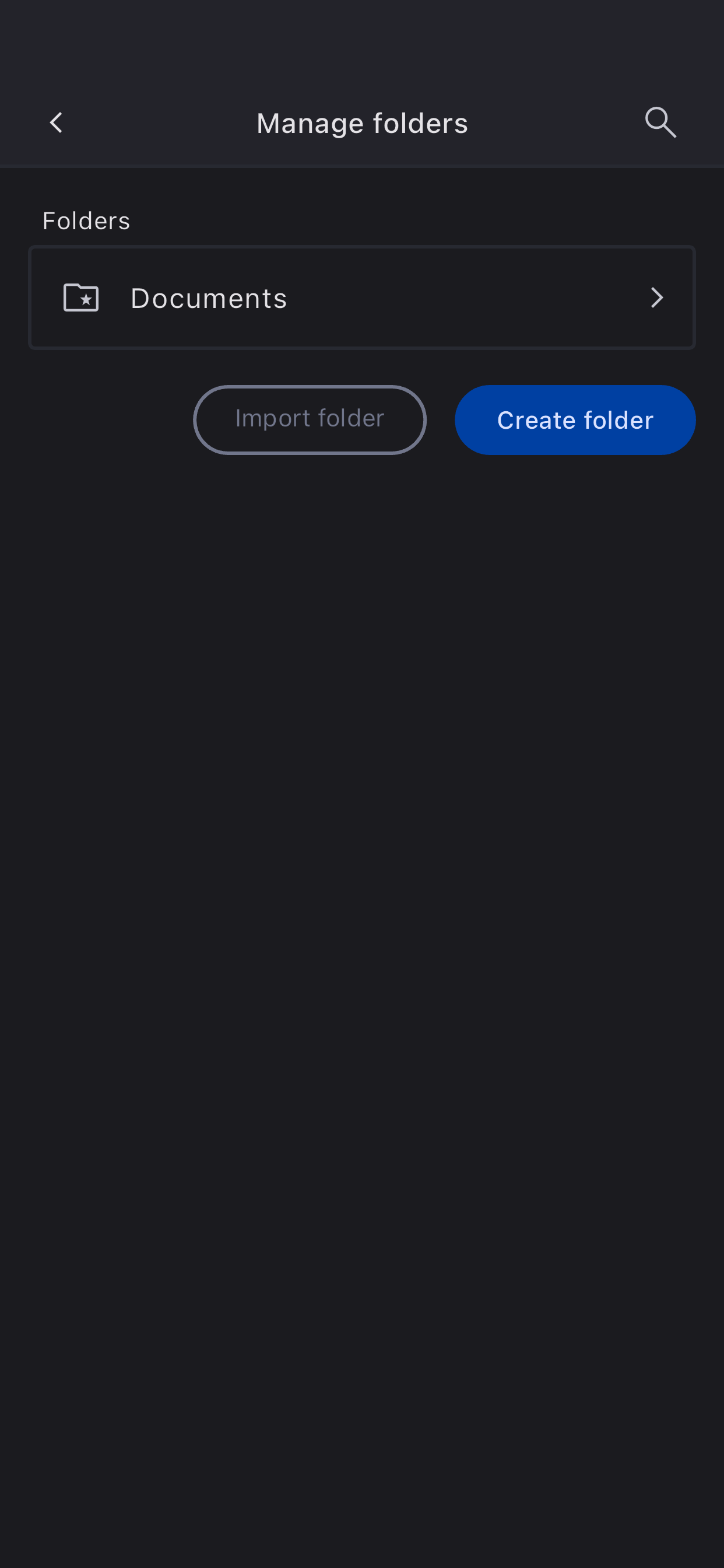Open the search icon

tap(660, 123)
